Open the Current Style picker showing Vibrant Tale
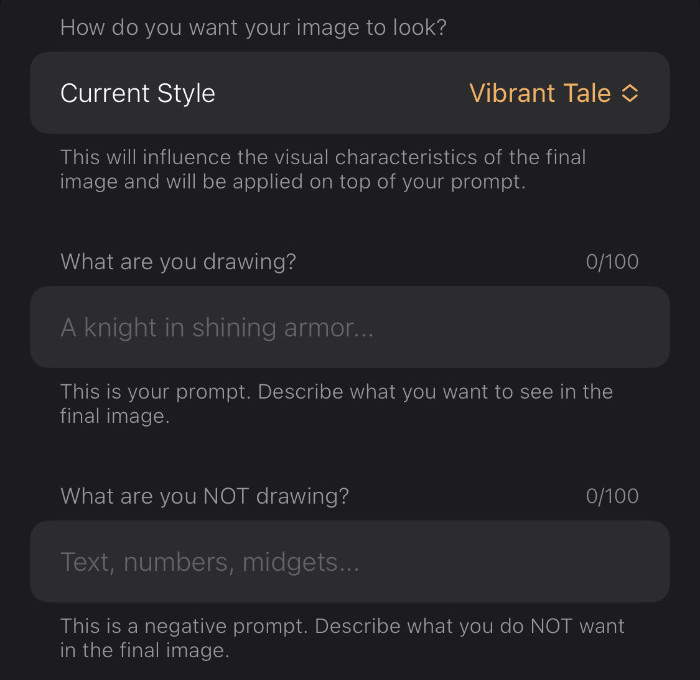The image size is (700, 680). pyautogui.click(x=553, y=94)
